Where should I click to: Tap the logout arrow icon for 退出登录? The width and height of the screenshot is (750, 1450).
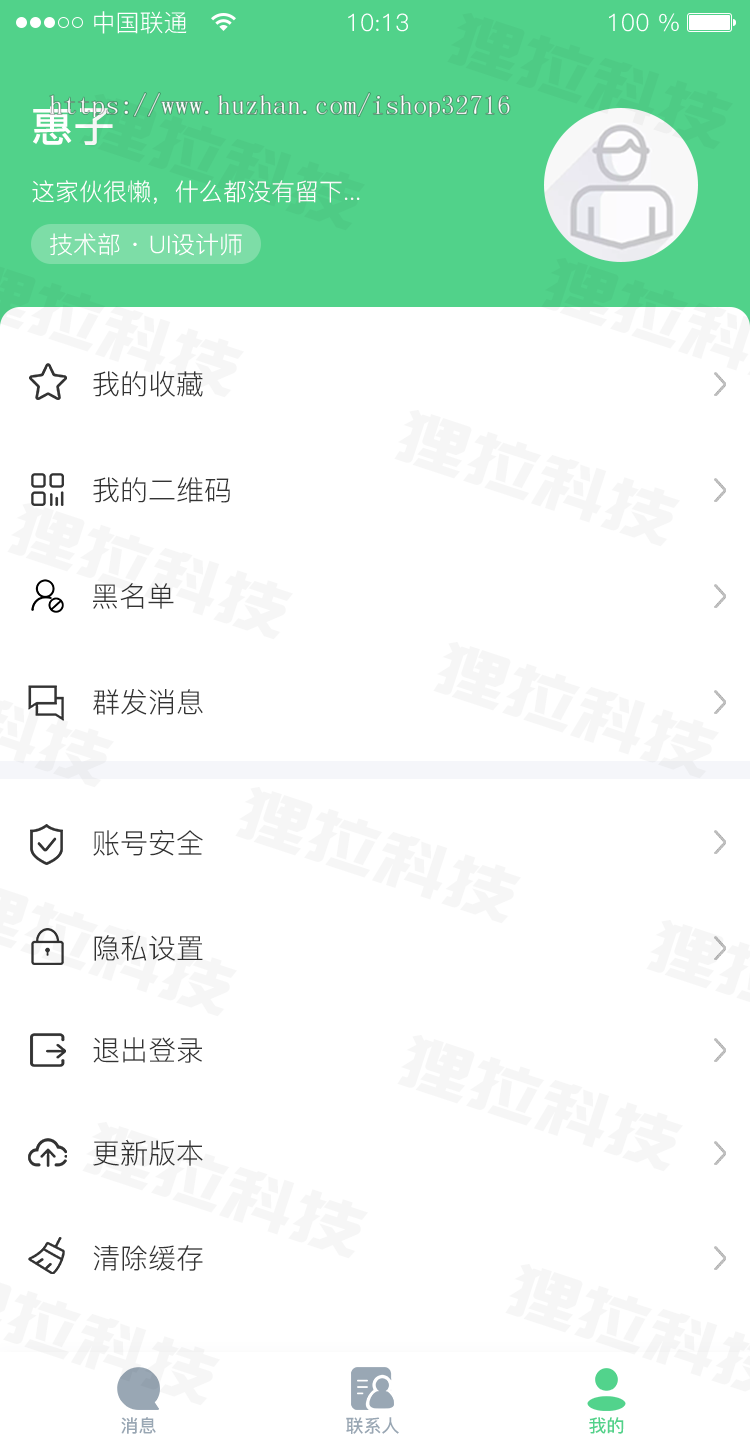(x=47, y=1050)
